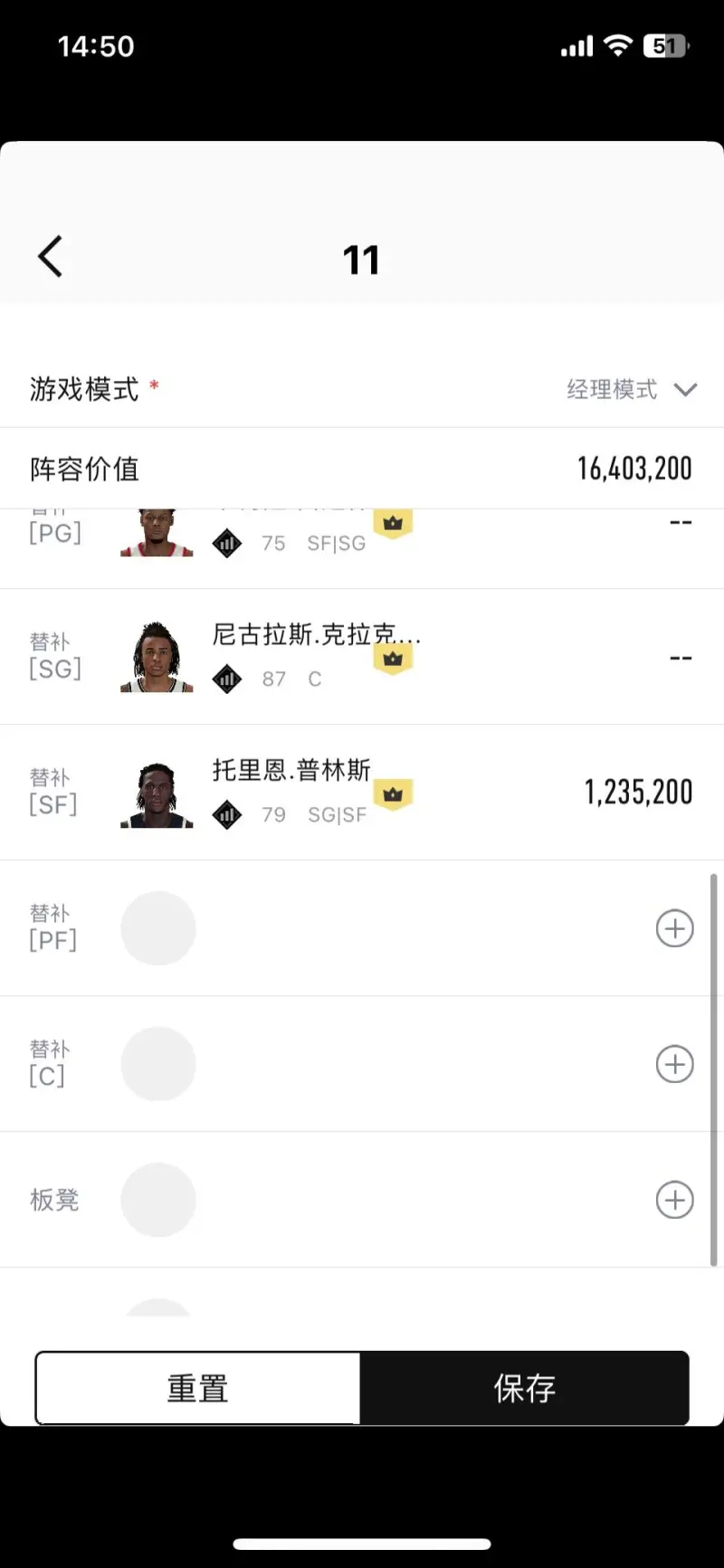Viewport: 724px width, 1568px height.
Task: Open the 托里恩.普林斯 substitute SF row
Action: [x=362, y=793]
